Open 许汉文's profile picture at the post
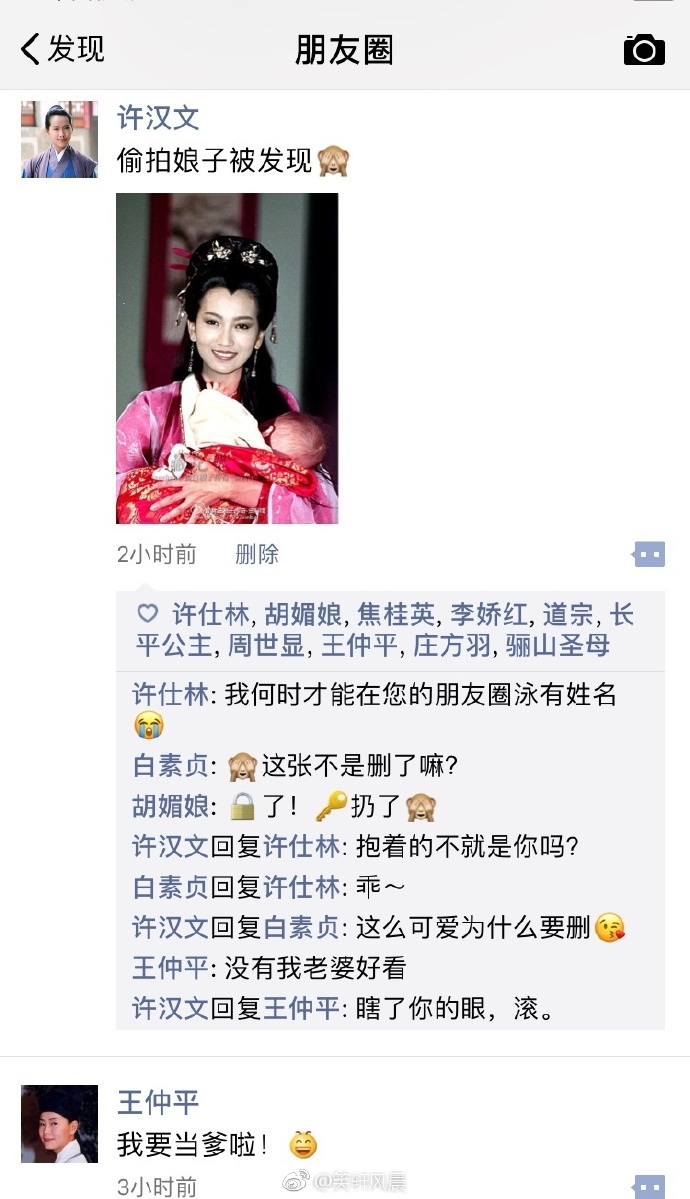Screen dimensions: 690x1199 59,139
